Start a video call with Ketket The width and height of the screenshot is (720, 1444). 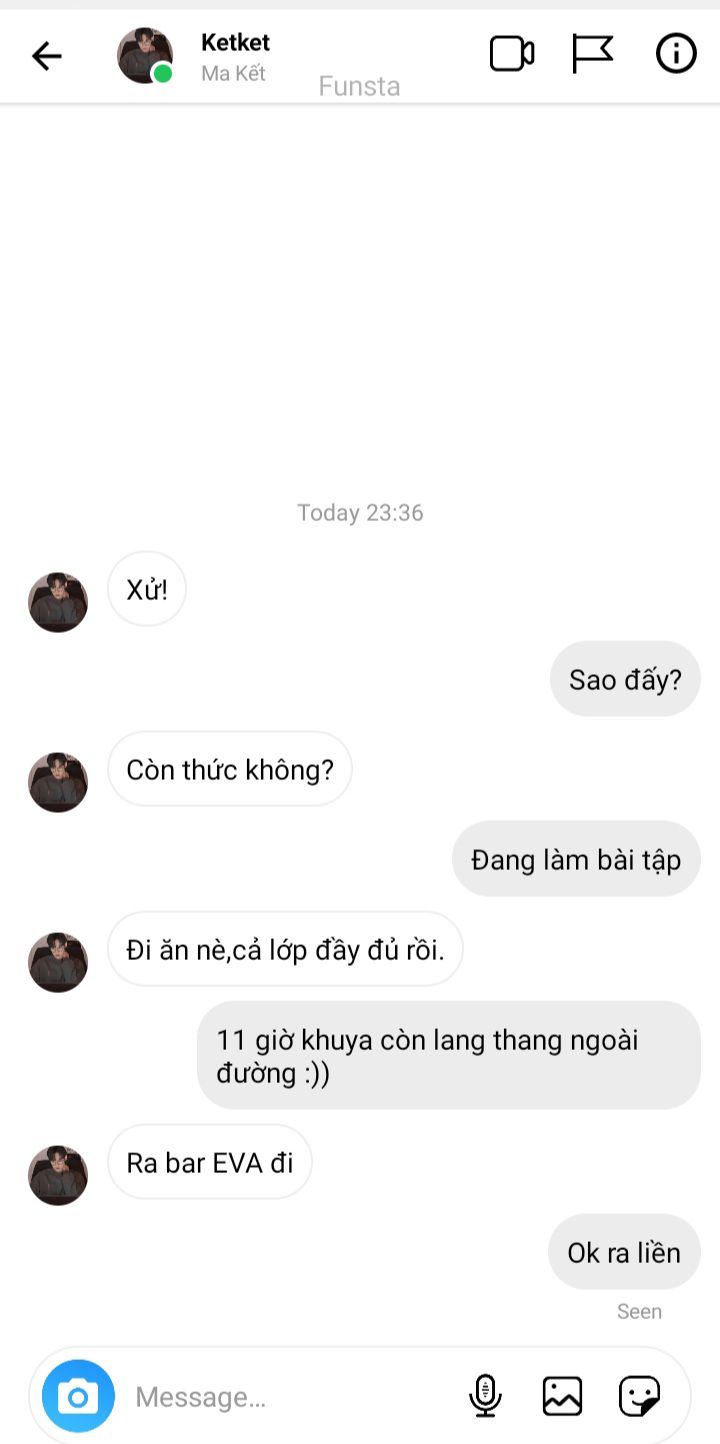512,54
